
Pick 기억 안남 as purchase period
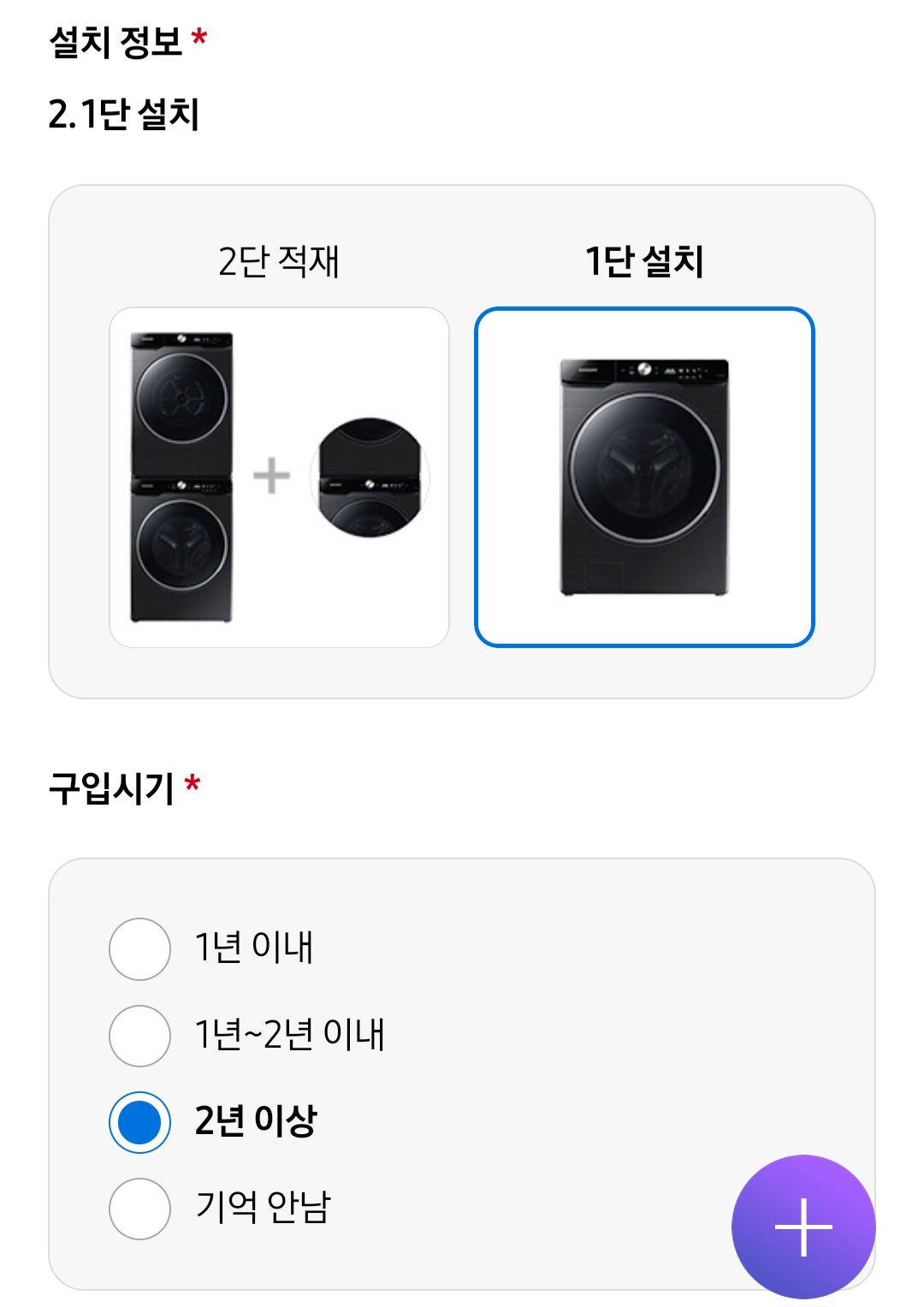tap(139, 1209)
